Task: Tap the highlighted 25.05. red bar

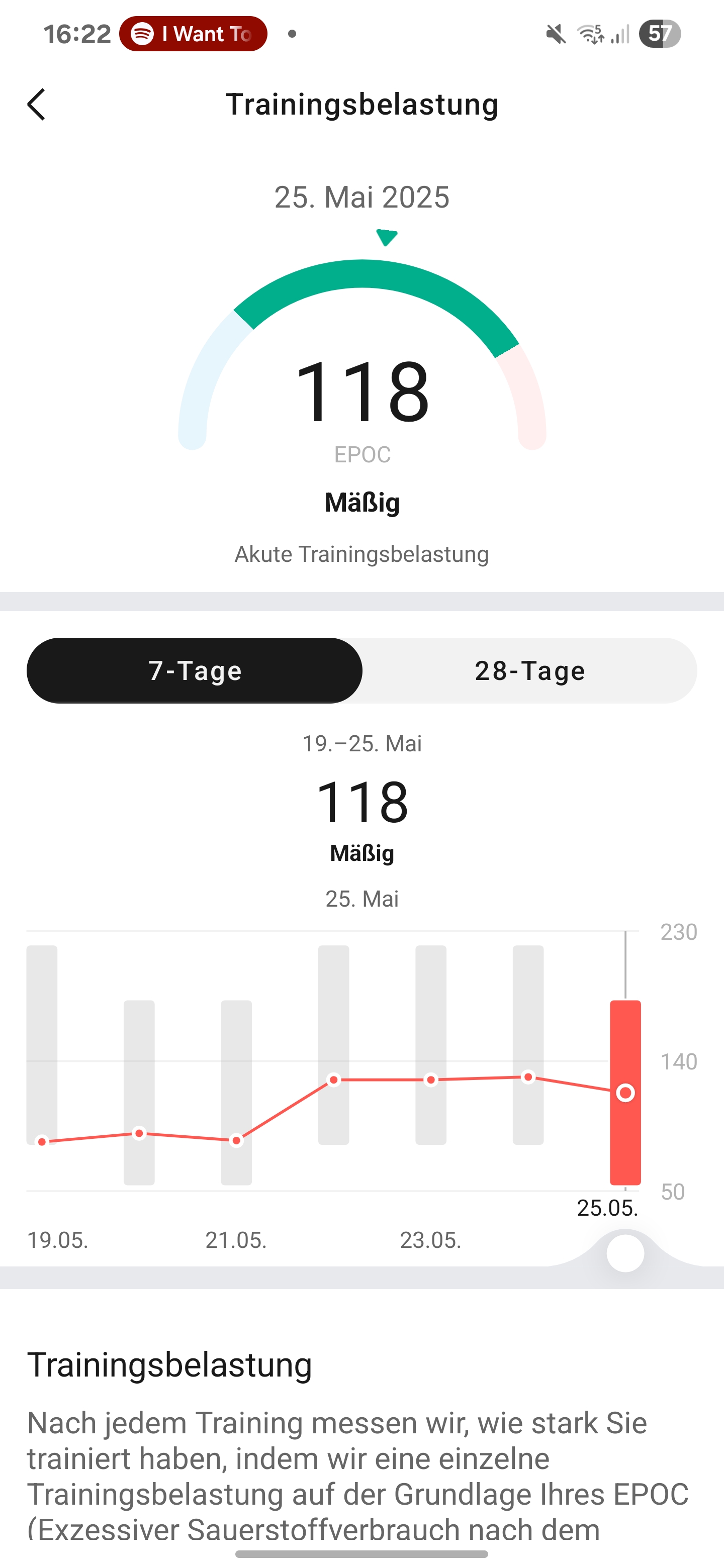Action: [x=625, y=1092]
